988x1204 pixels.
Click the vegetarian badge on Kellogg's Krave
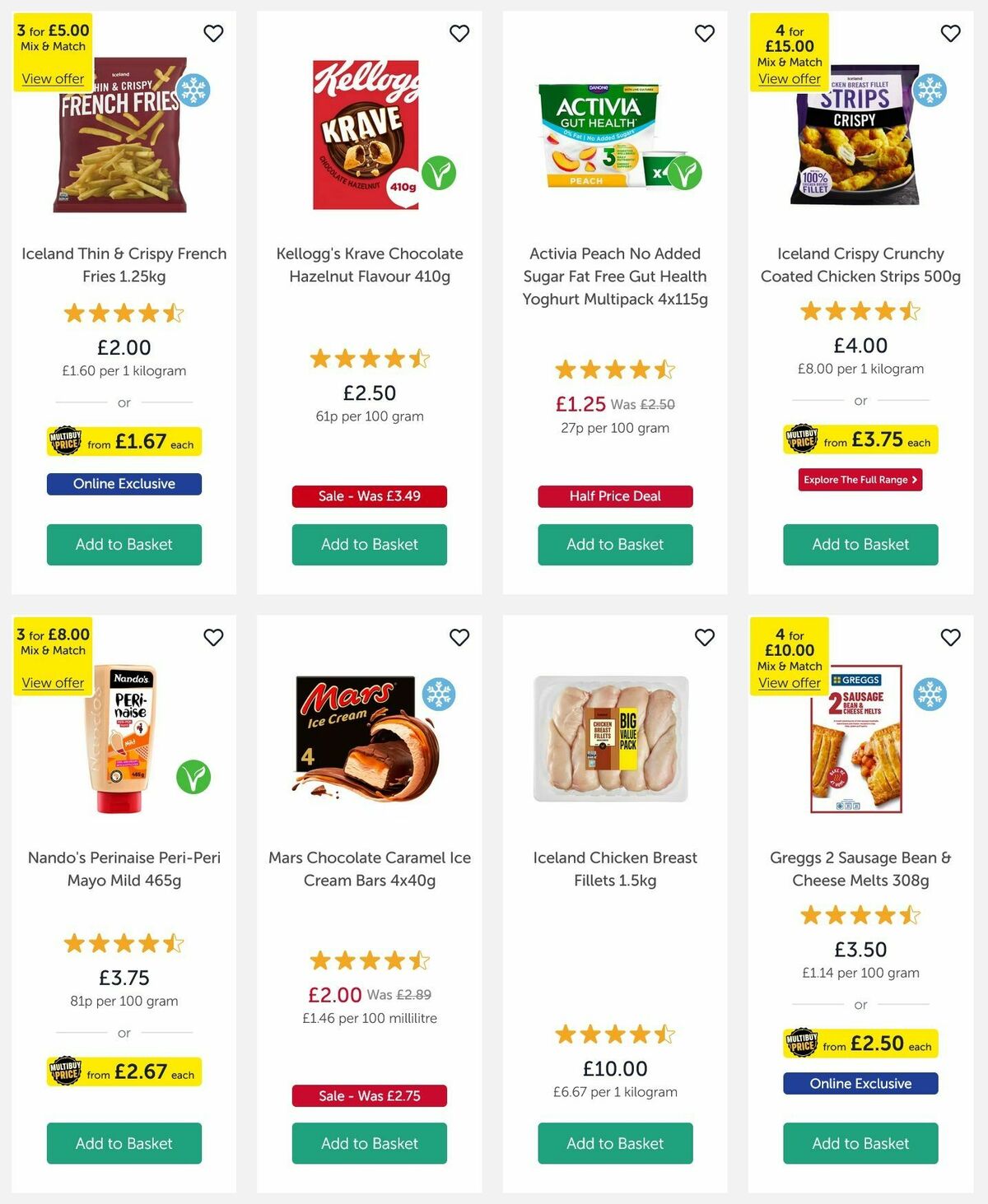click(440, 171)
